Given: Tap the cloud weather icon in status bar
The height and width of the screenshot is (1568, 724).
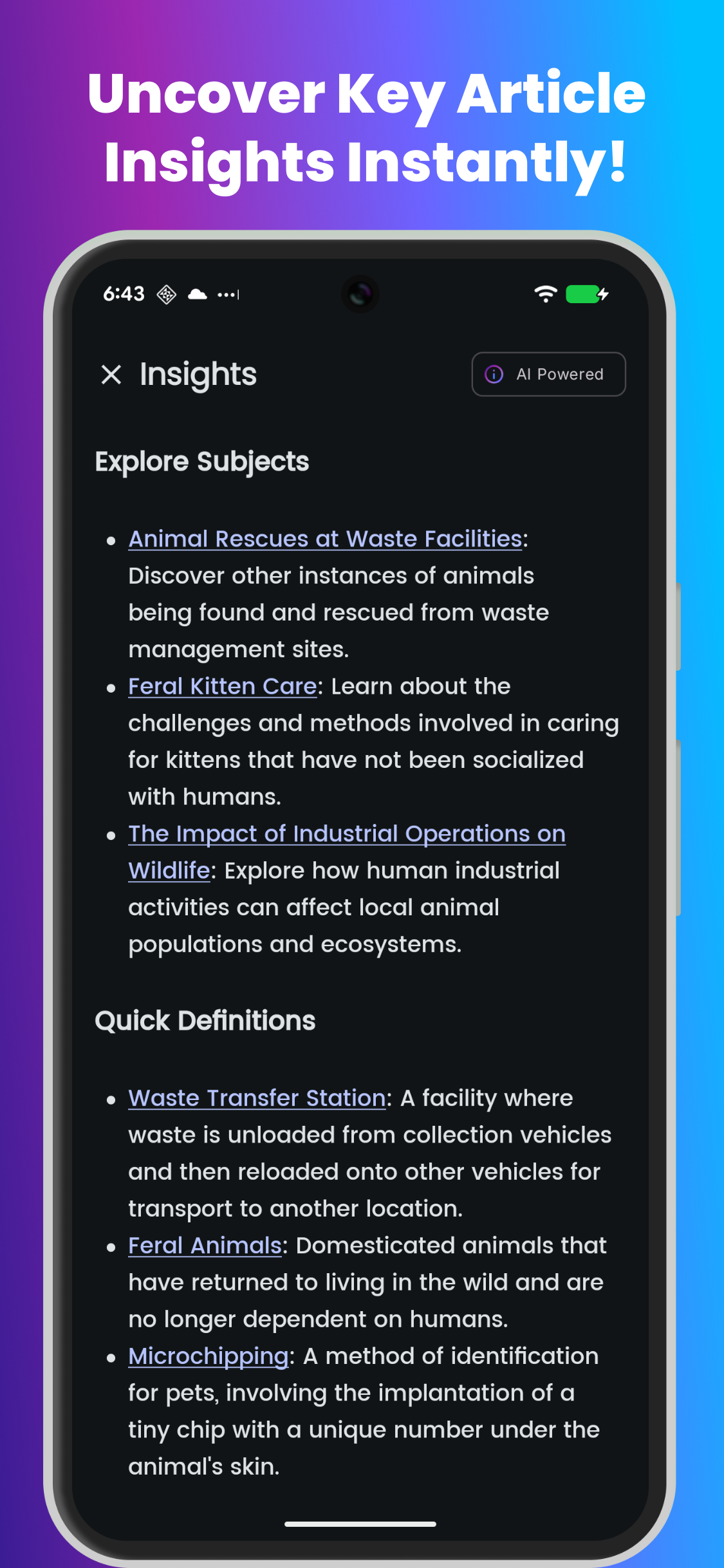Looking at the screenshot, I should (x=197, y=294).
